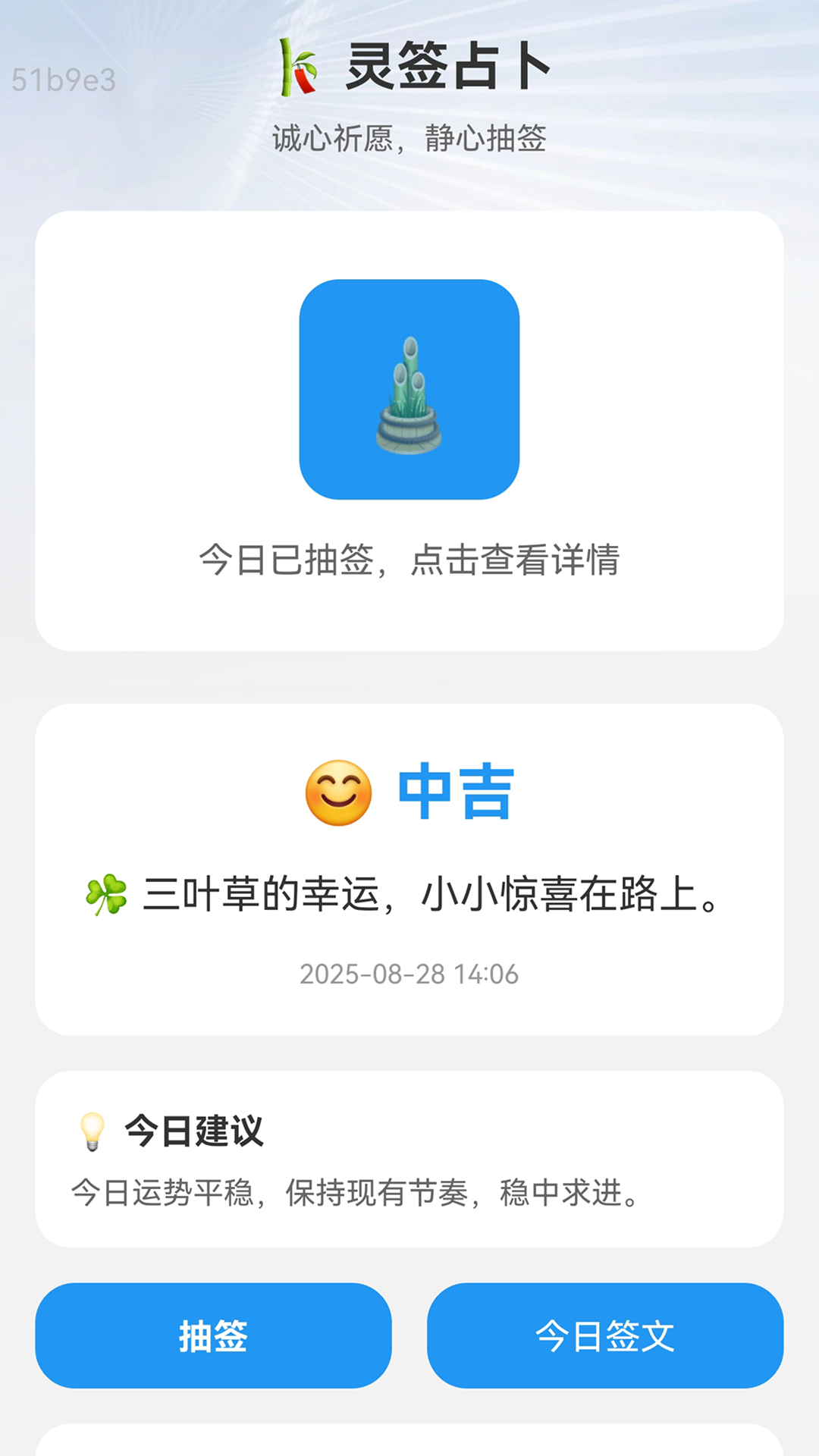This screenshot has height=1456, width=819.
Task: Open details via 今日已抽签，点击查看详情
Action: coord(409,560)
